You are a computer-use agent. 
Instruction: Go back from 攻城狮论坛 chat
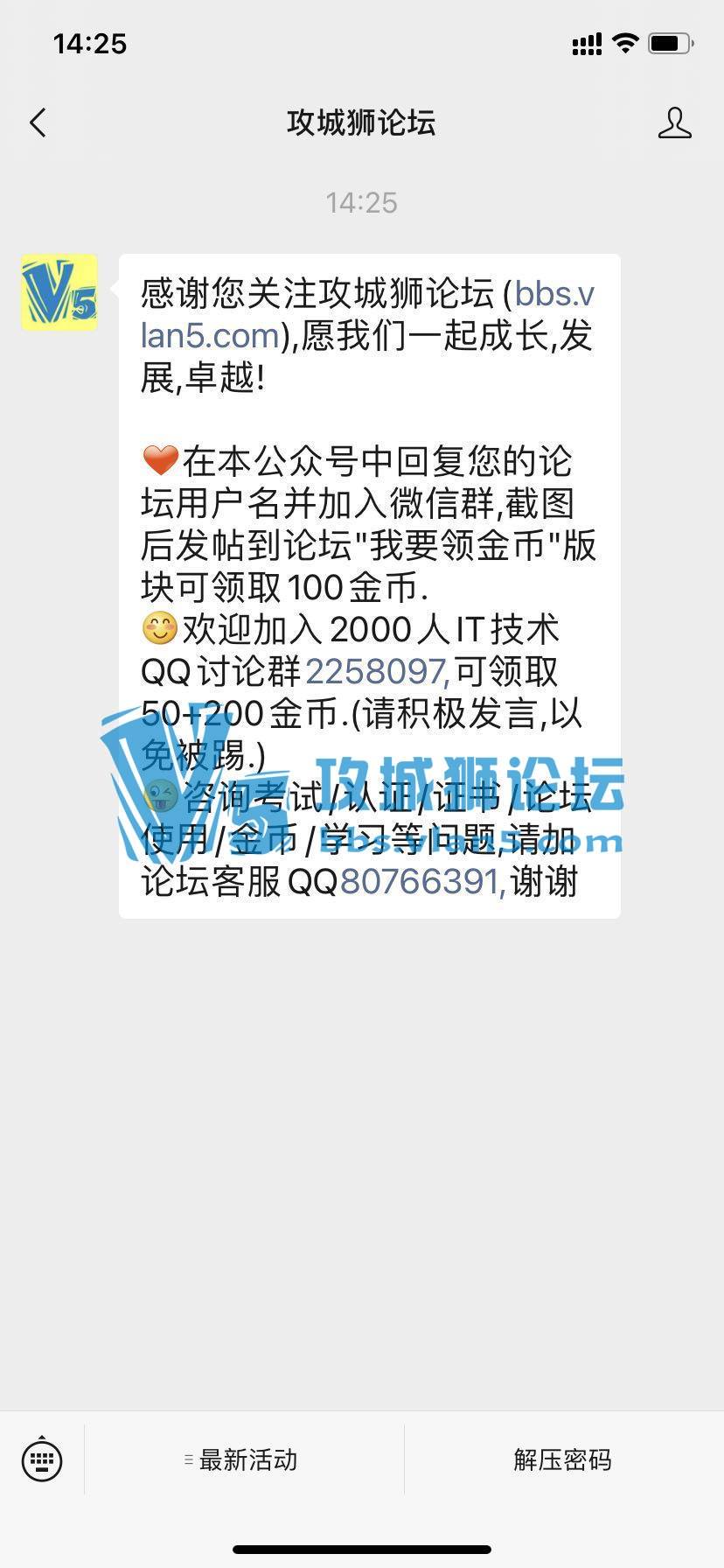(38, 123)
